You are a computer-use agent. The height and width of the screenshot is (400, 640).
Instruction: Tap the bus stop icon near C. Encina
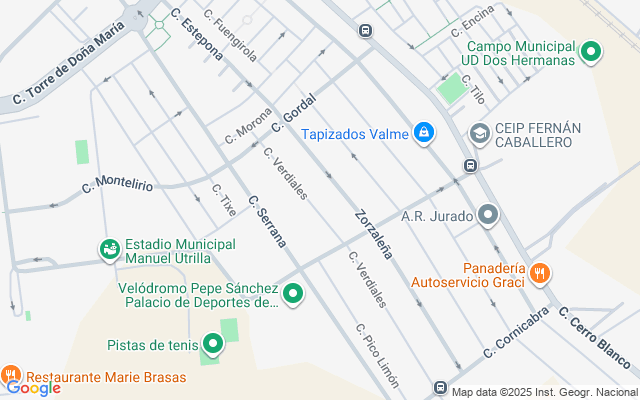(365, 31)
